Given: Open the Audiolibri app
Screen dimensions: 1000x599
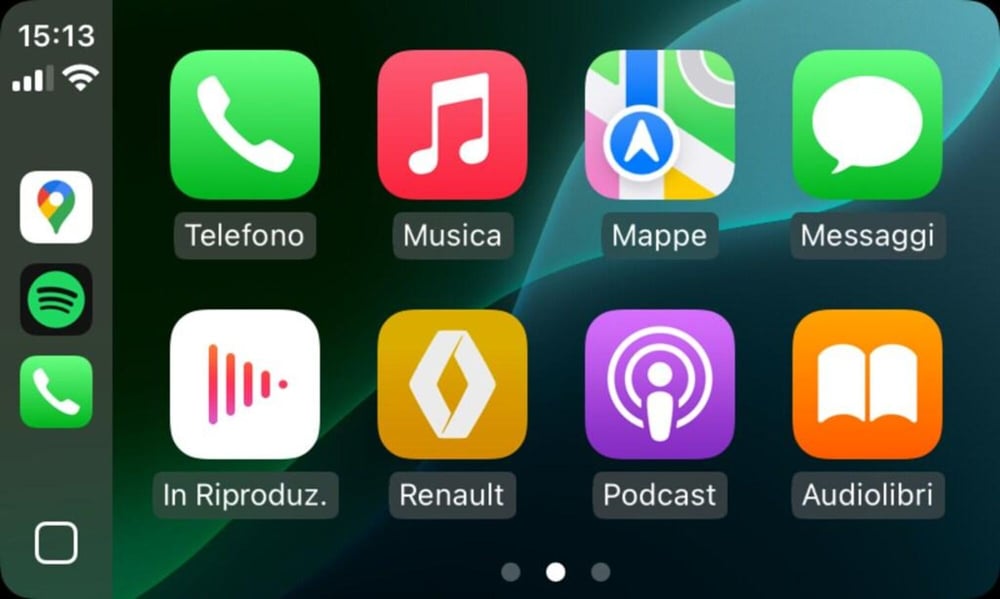Looking at the screenshot, I should click(x=867, y=384).
